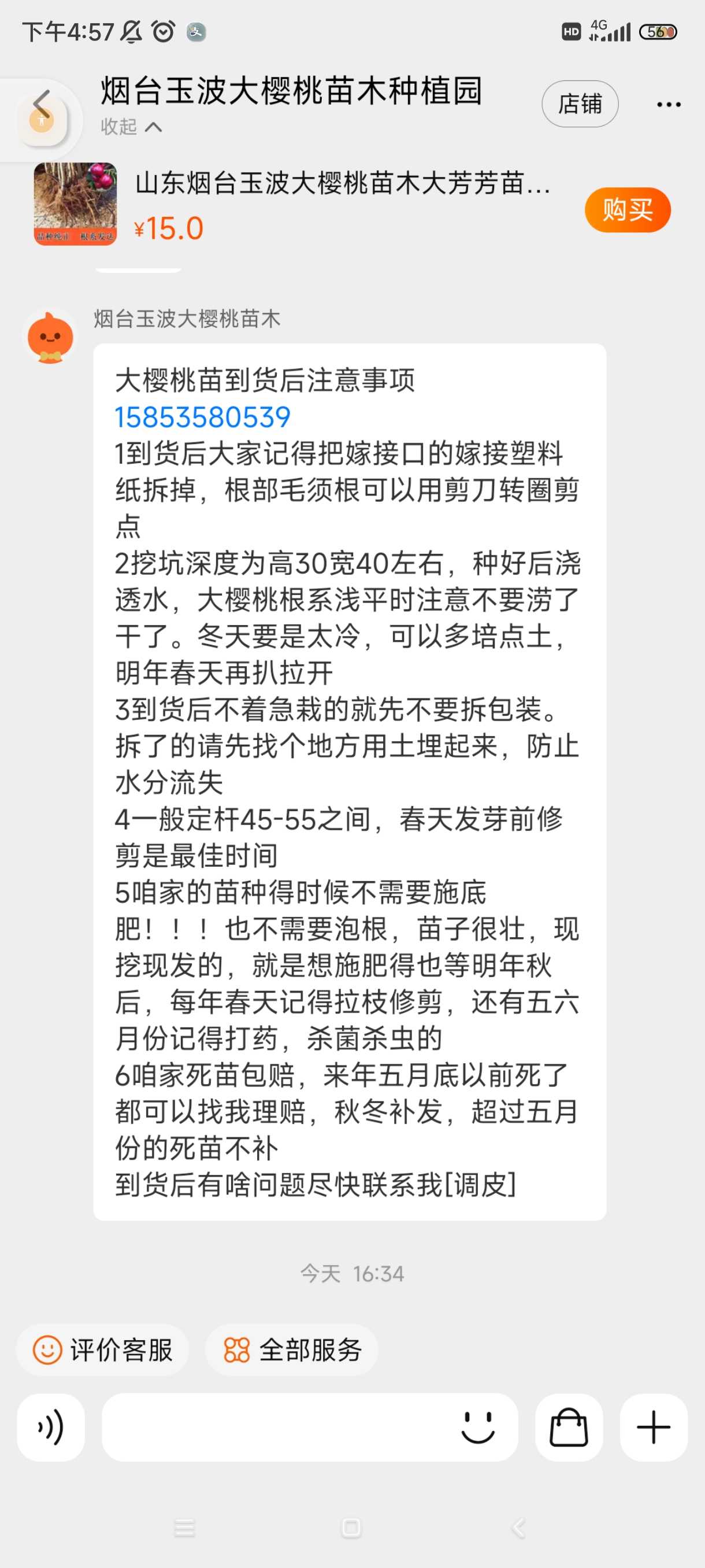
Task: Tap the system home button
Action: tap(351, 1528)
